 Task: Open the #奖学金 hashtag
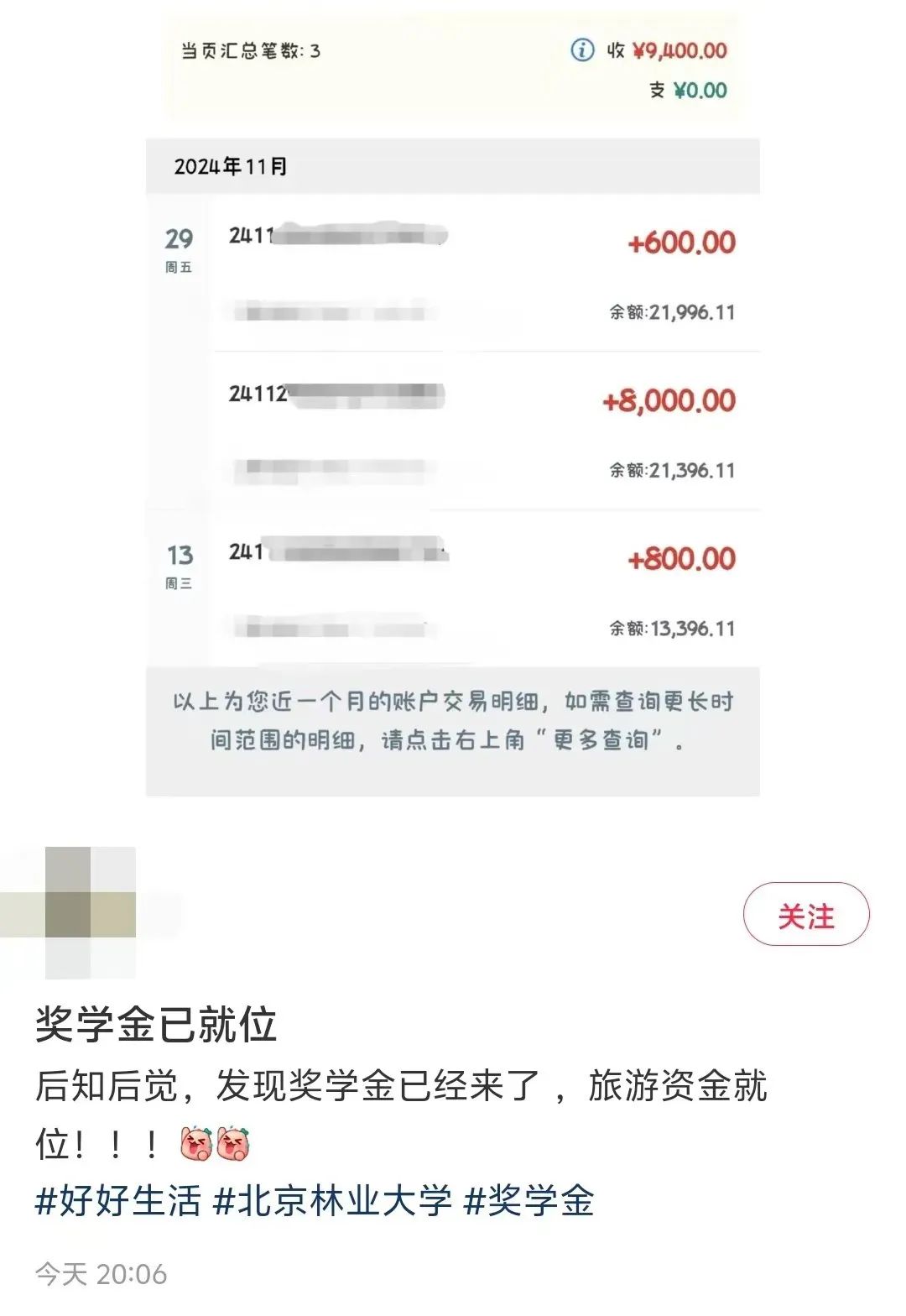(528, 1201)
